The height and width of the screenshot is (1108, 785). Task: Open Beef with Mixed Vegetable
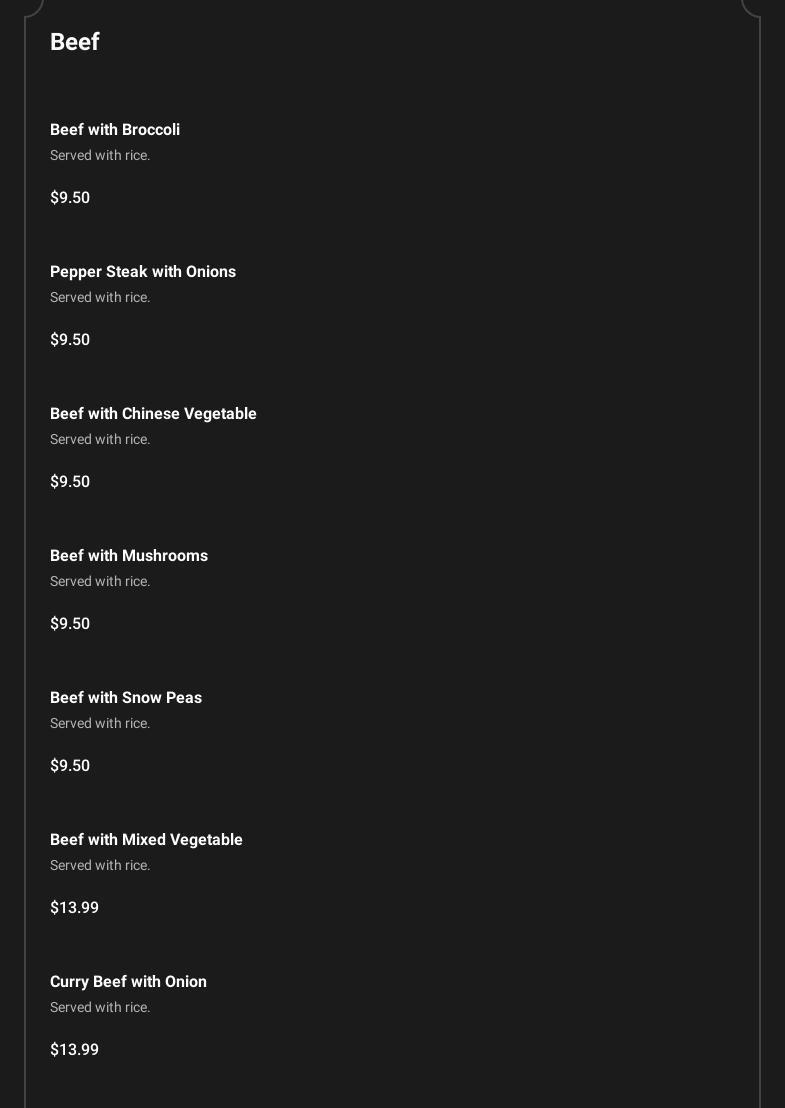[146, 840]
